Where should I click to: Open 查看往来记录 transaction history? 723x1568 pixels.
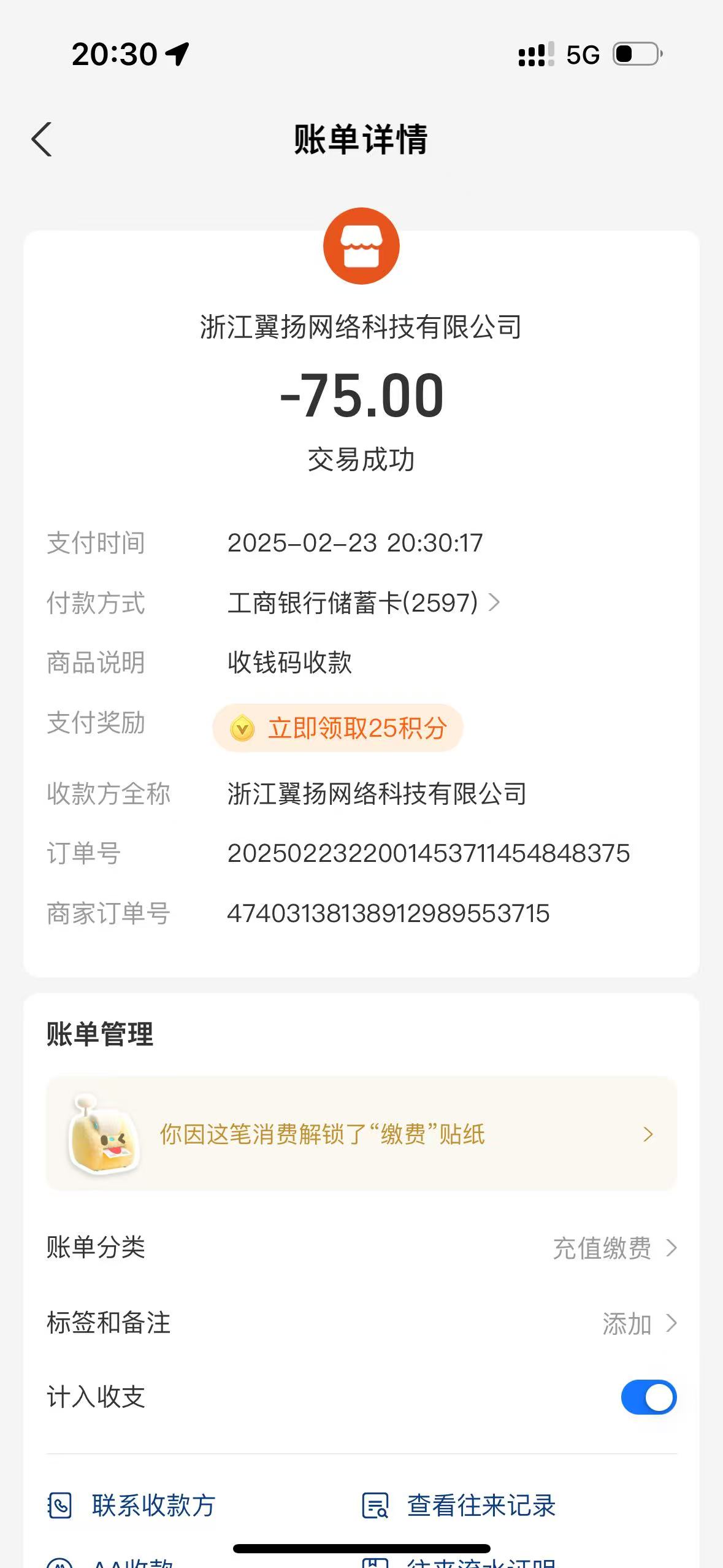coord(459,1505)
